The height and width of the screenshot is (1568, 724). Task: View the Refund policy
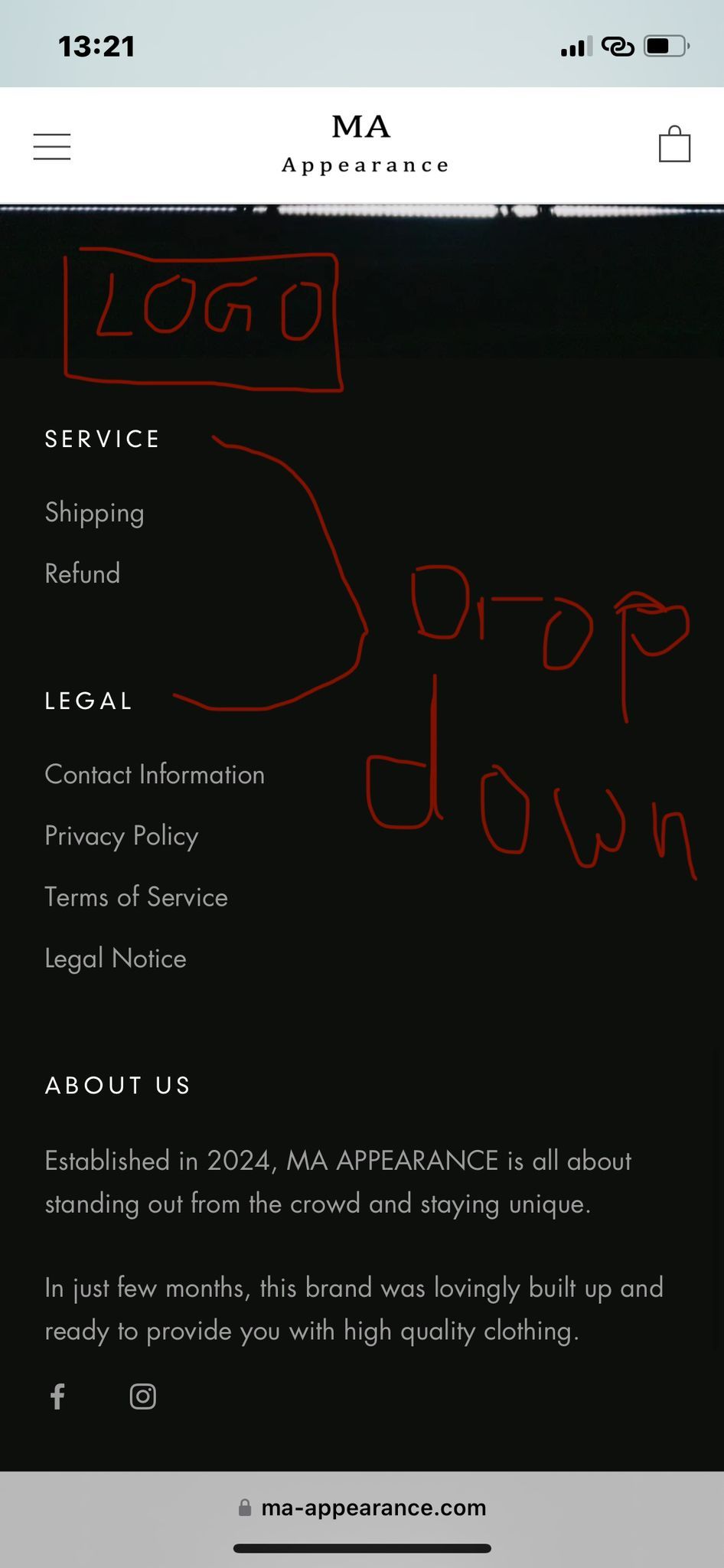pos(83,573)
